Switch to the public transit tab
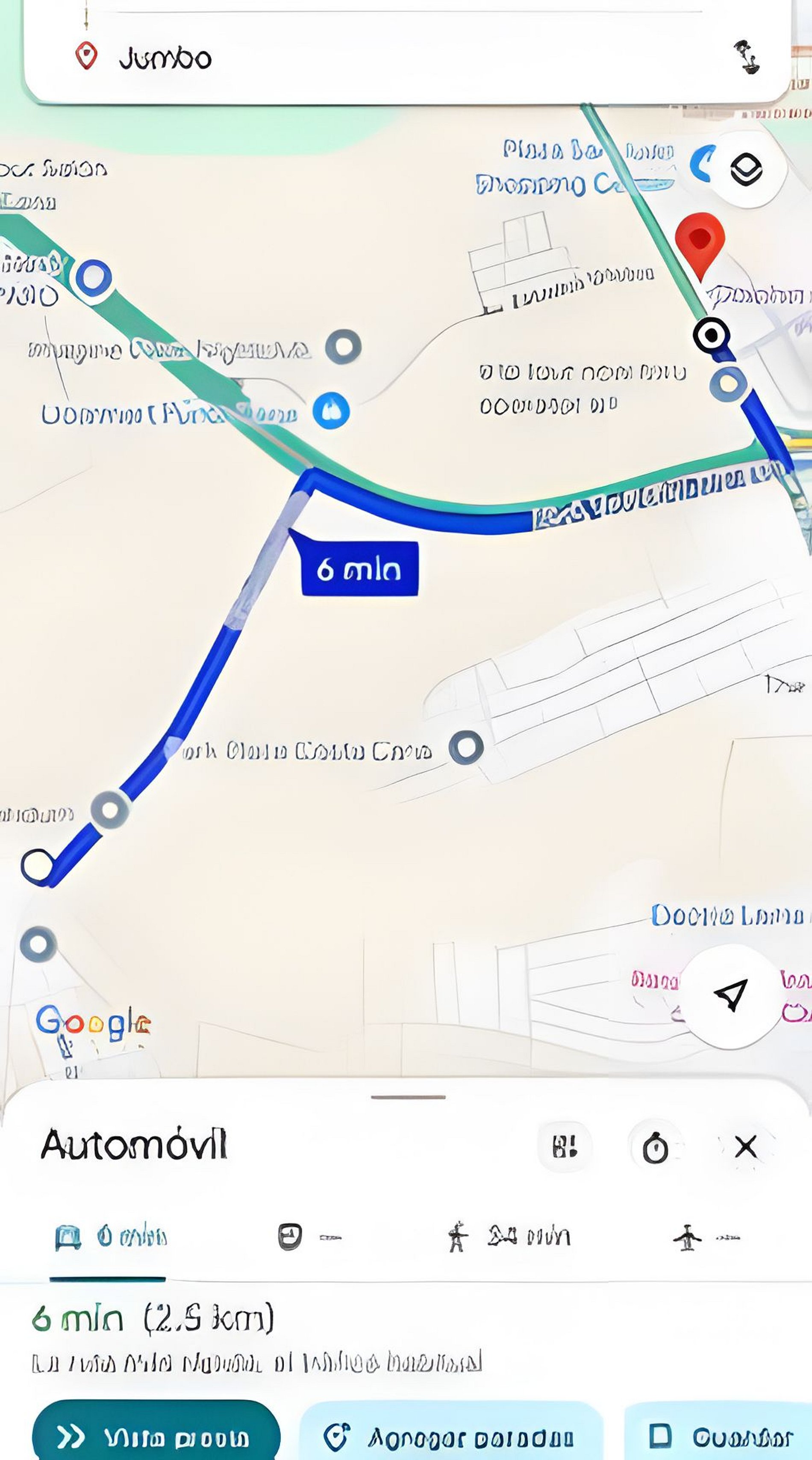This screenshot has width=812, height=1460. 309,1237
